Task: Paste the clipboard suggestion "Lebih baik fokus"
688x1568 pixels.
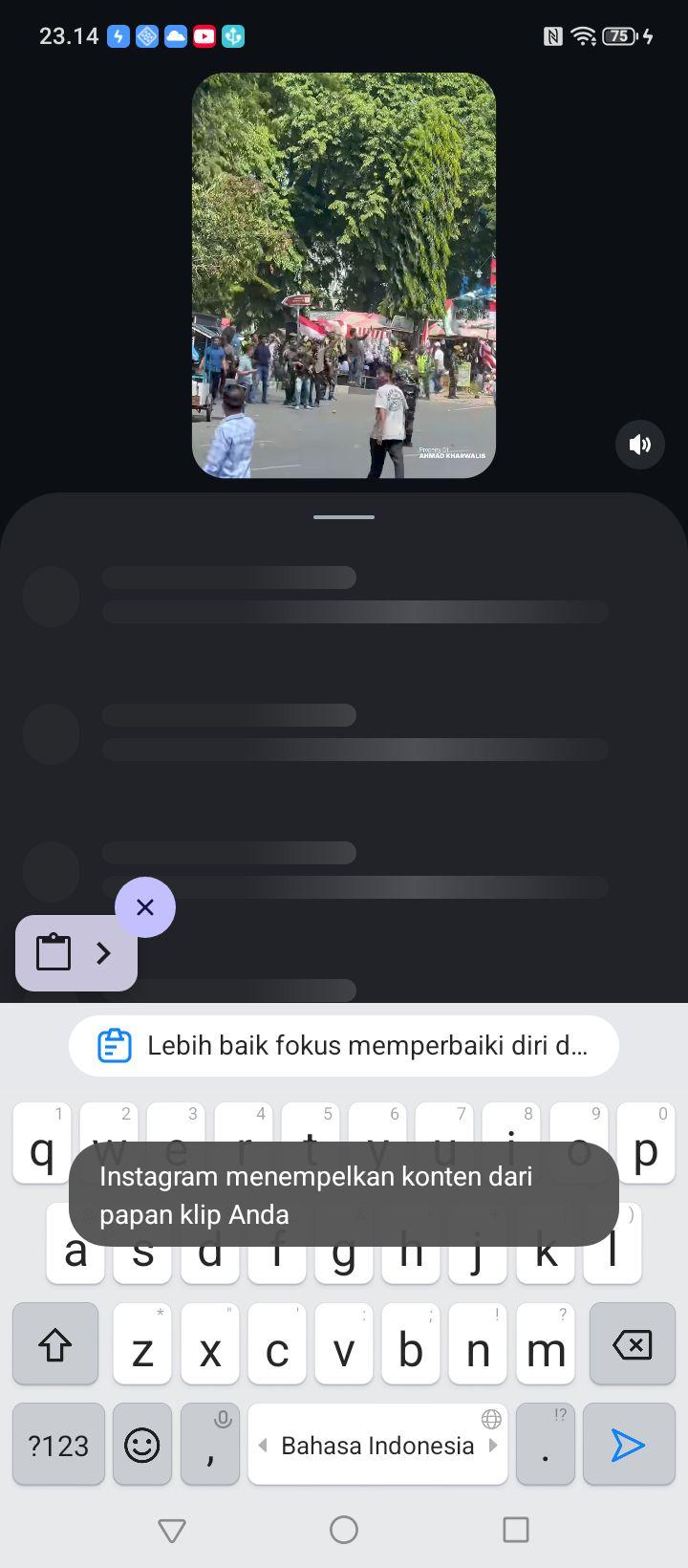Action: pyautogui.click(x=344, y=1045)
